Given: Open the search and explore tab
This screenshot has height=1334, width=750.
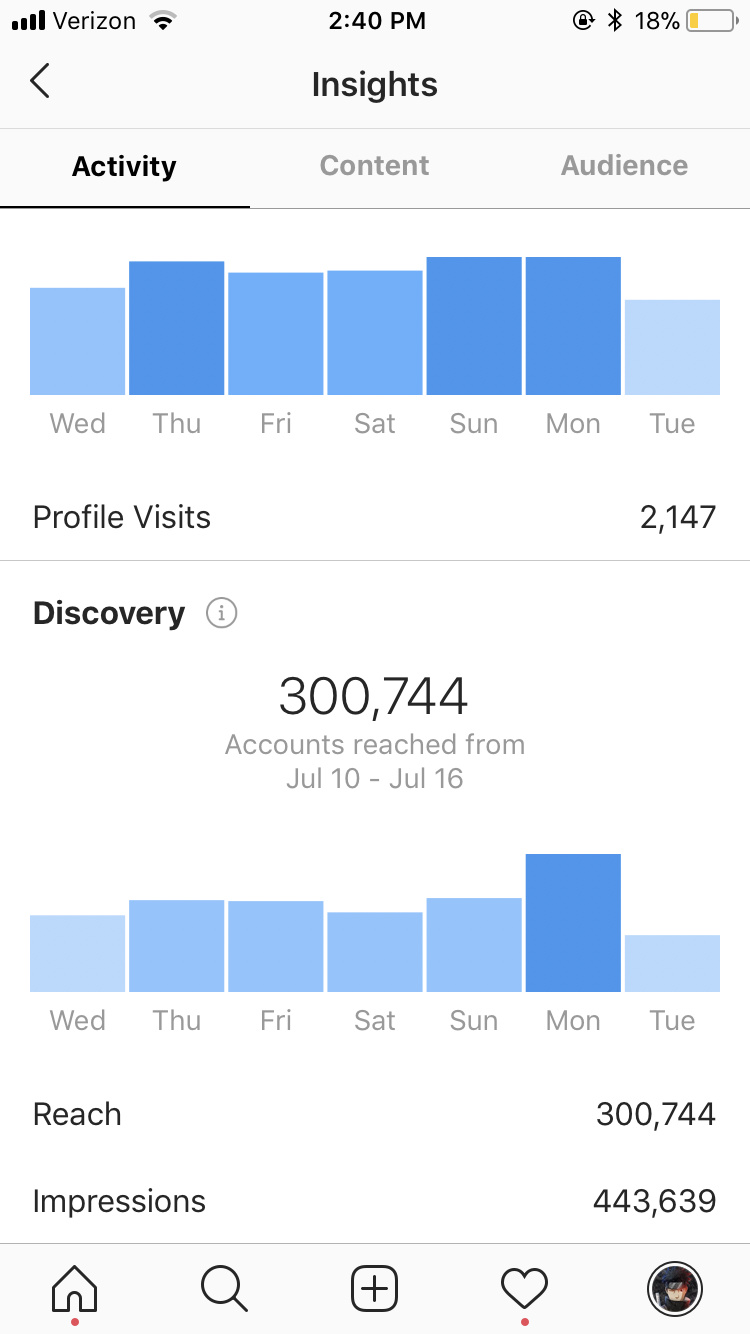Looking at the screenshot, I should click(x=224, y=1289).
